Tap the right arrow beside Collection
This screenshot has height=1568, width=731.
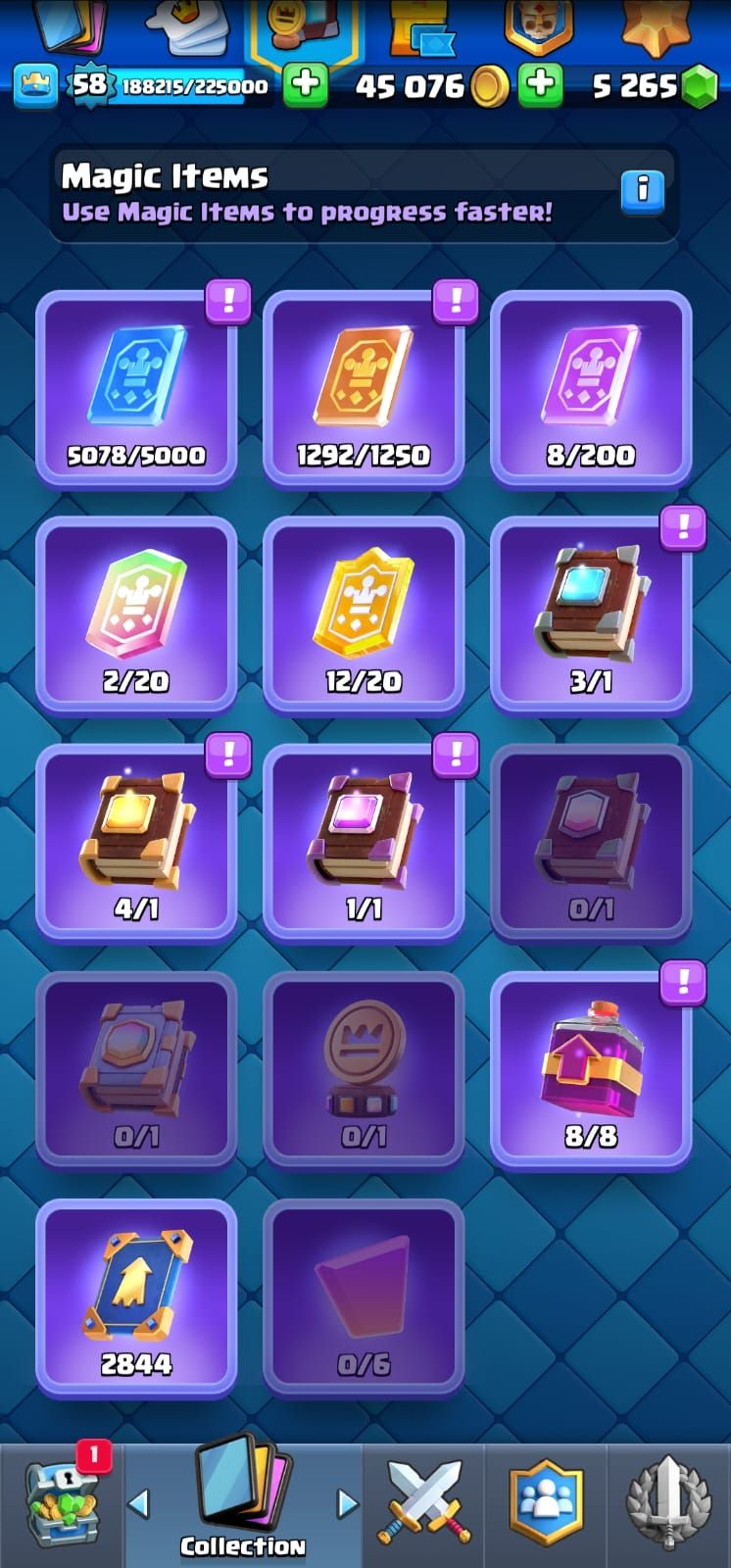click(347, 1503)
